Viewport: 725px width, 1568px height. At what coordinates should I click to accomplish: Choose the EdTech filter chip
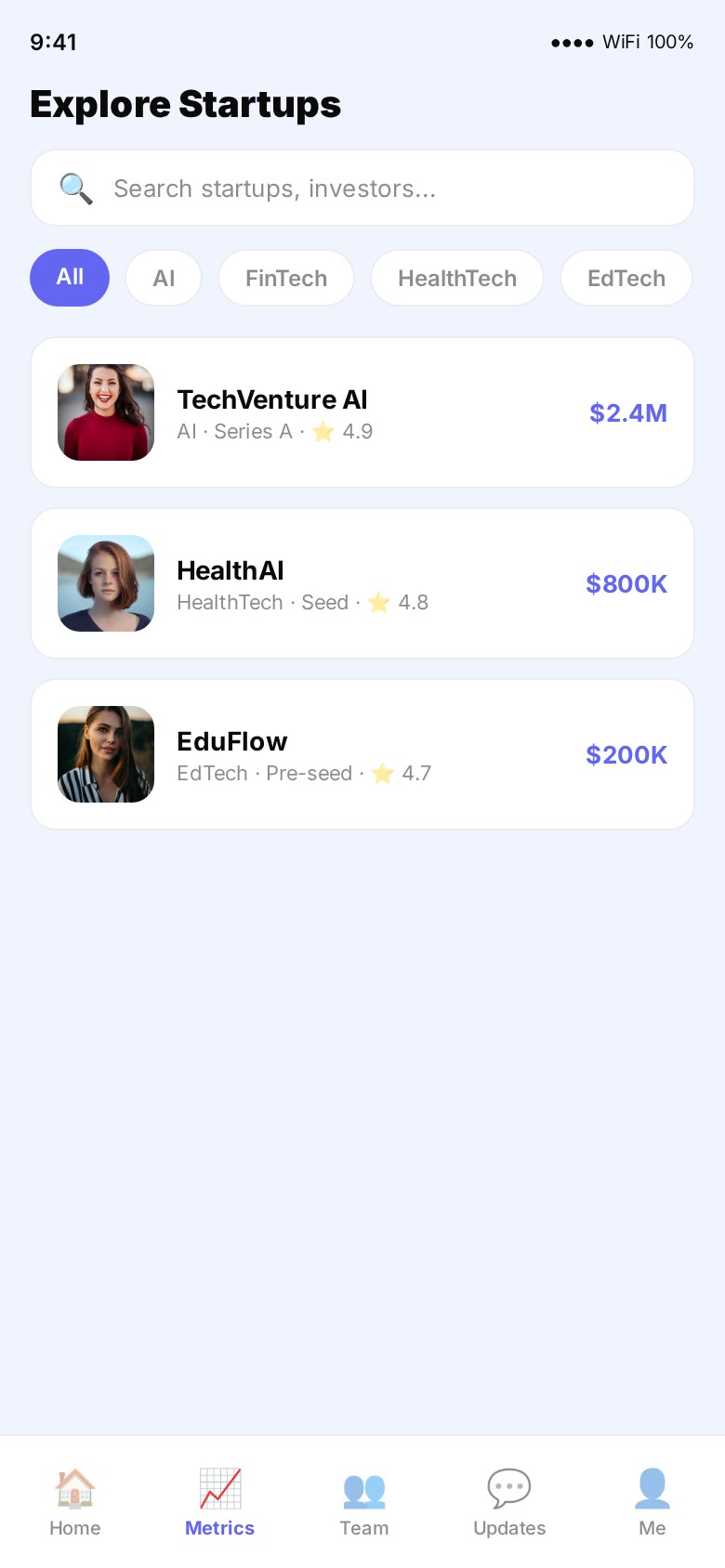click(626, 278)
